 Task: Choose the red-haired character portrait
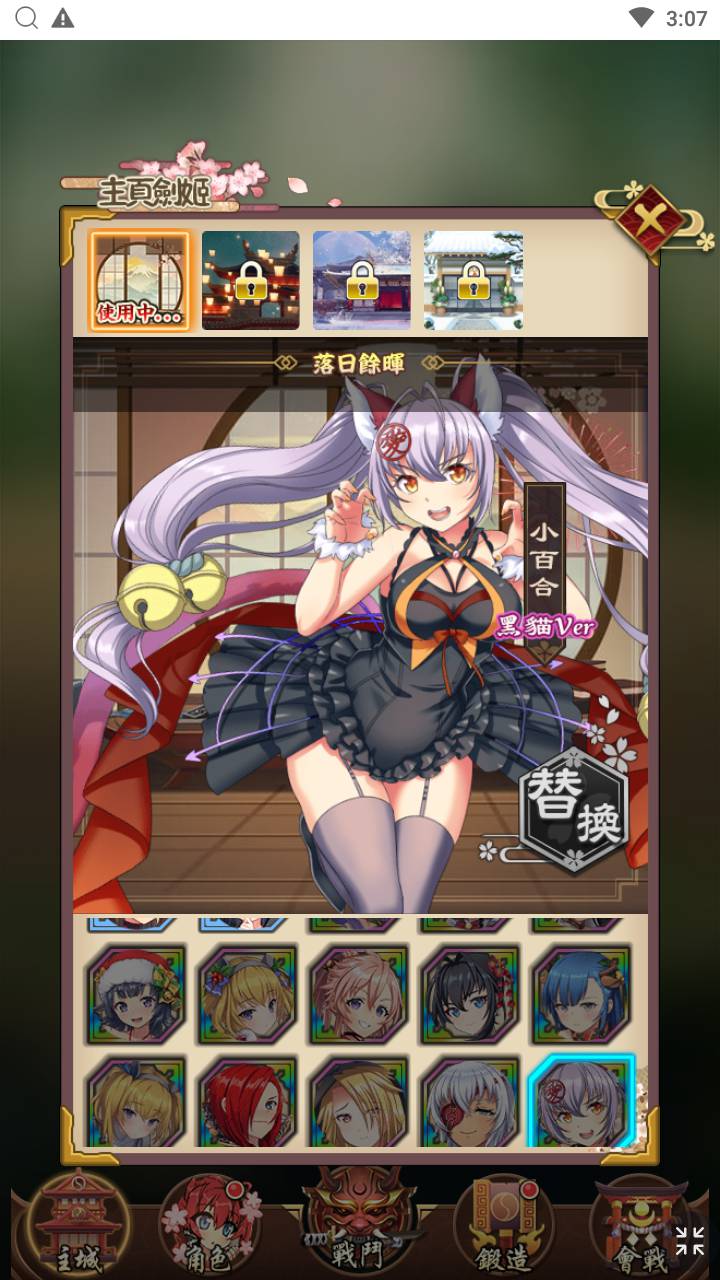pos(247,1102)
